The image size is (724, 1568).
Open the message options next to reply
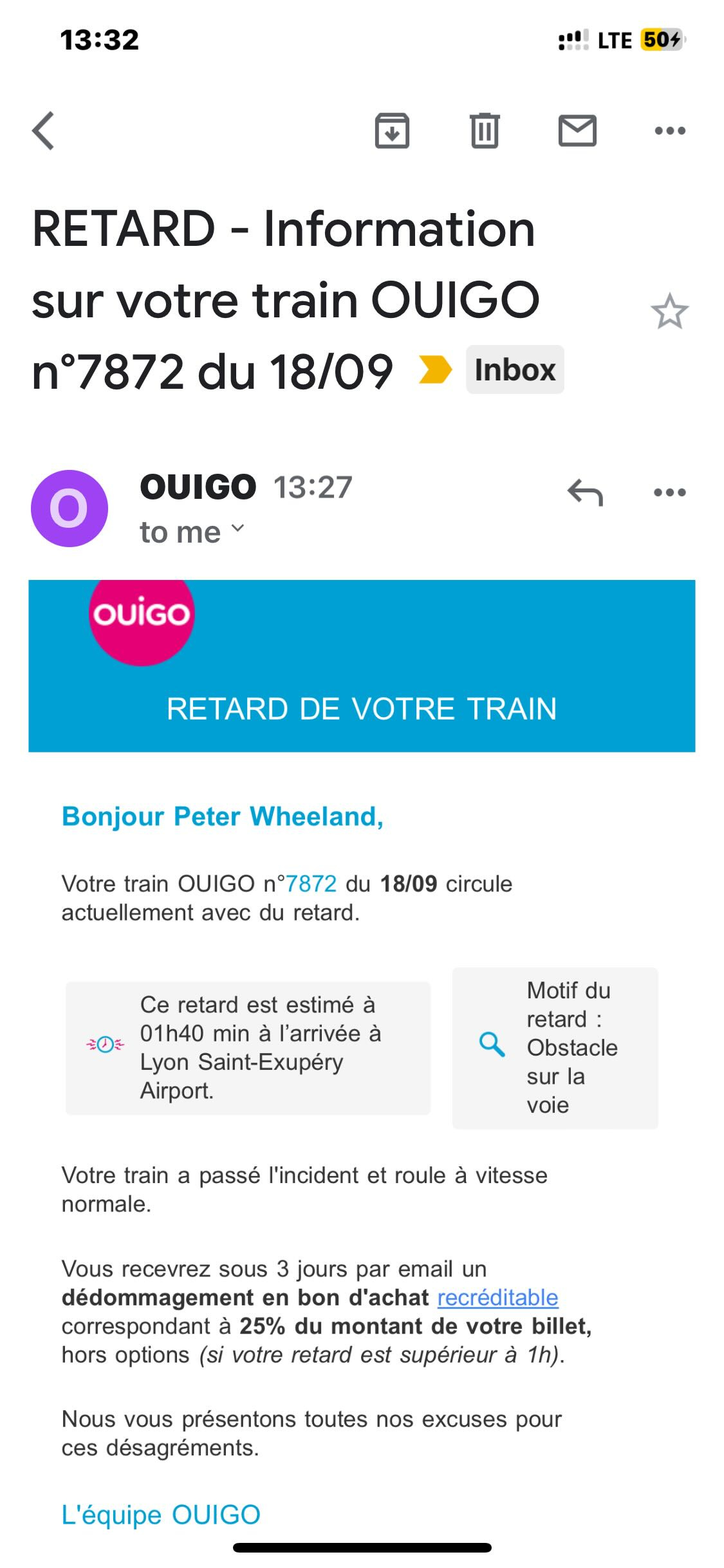click(x=670, y=492)
